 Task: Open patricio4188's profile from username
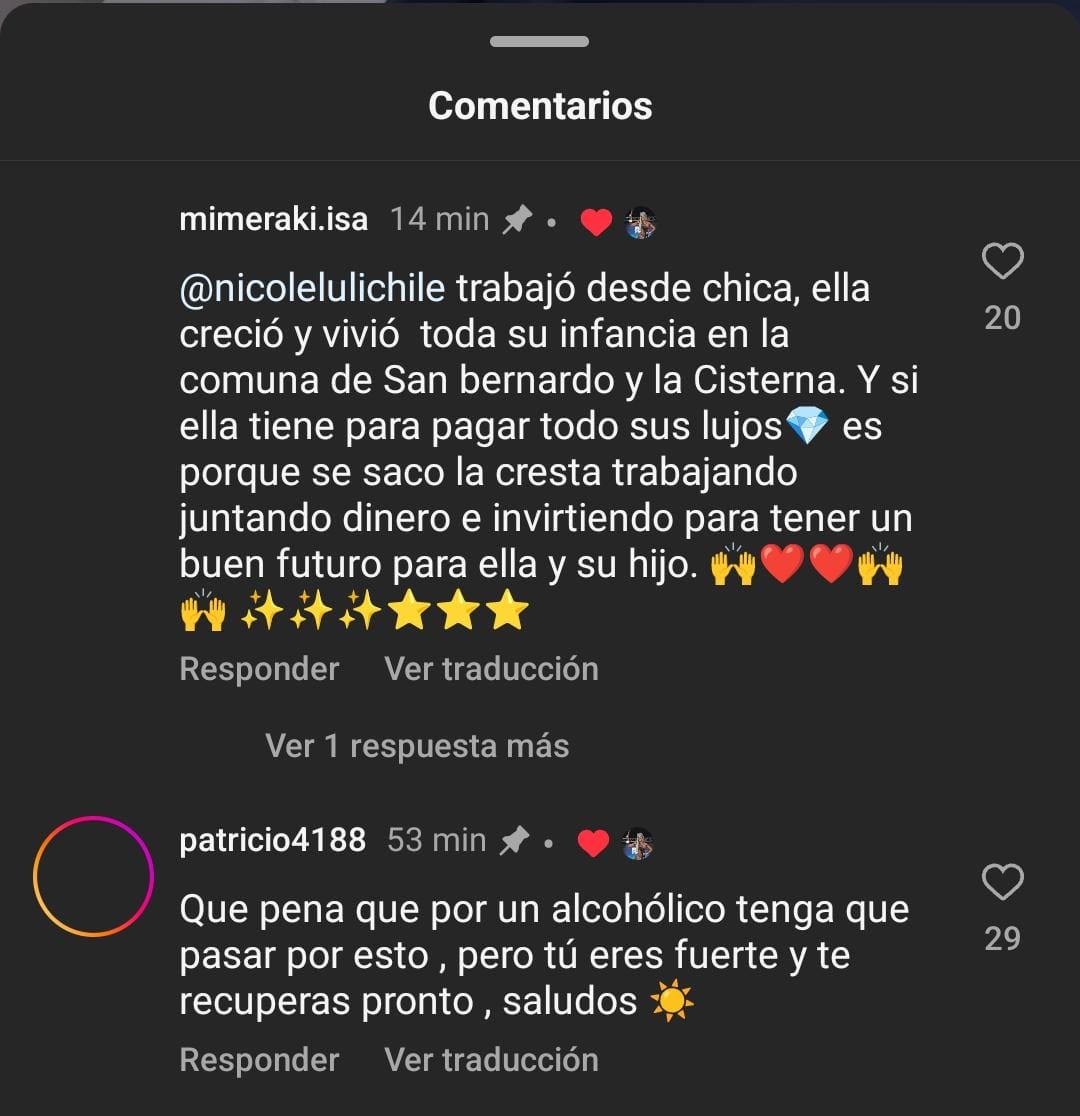(x=272, y=840)
